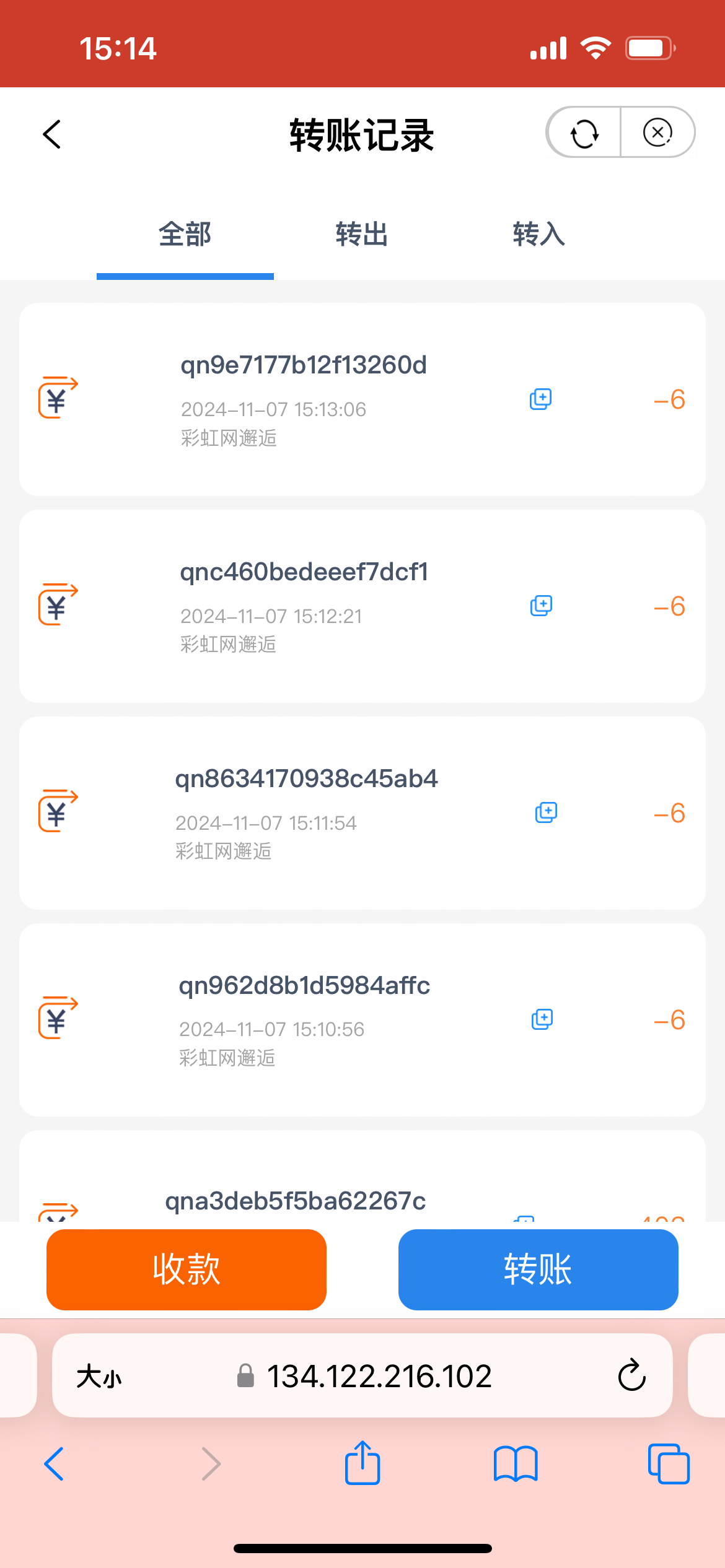Open Safari tabs overview
This screenshot has height=1568, width=725.
668,1464
